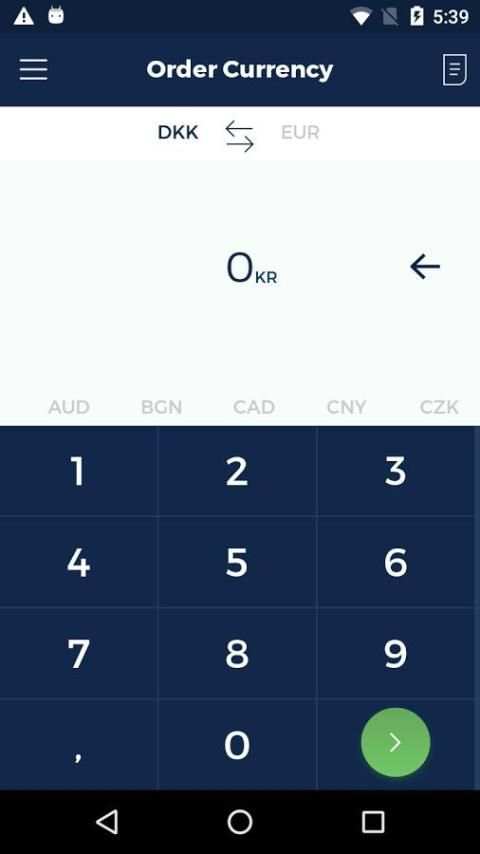480x854 pixels.
Task: Choose CZK from the currency strip
Action: pos(439,407)
